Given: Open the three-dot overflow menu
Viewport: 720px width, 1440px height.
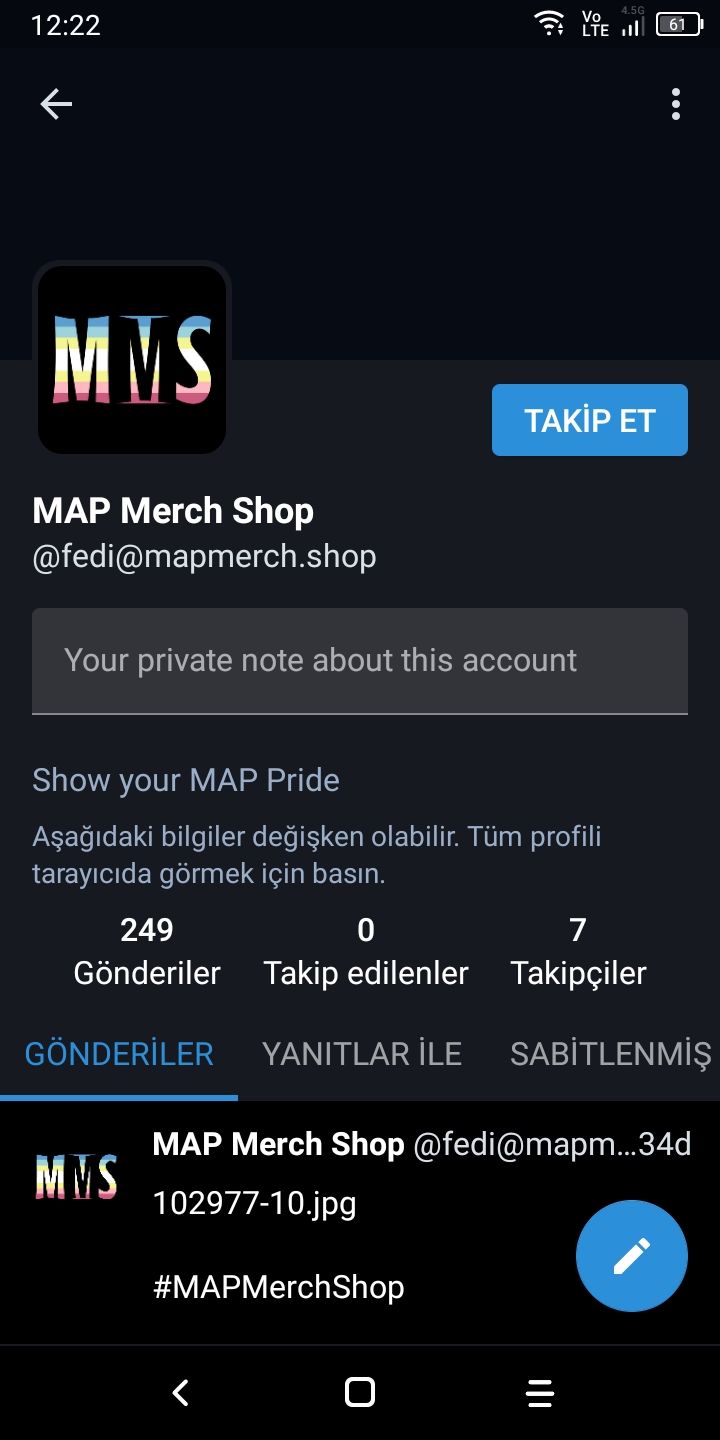Looking at the screenshot, I should click(676, 104).
